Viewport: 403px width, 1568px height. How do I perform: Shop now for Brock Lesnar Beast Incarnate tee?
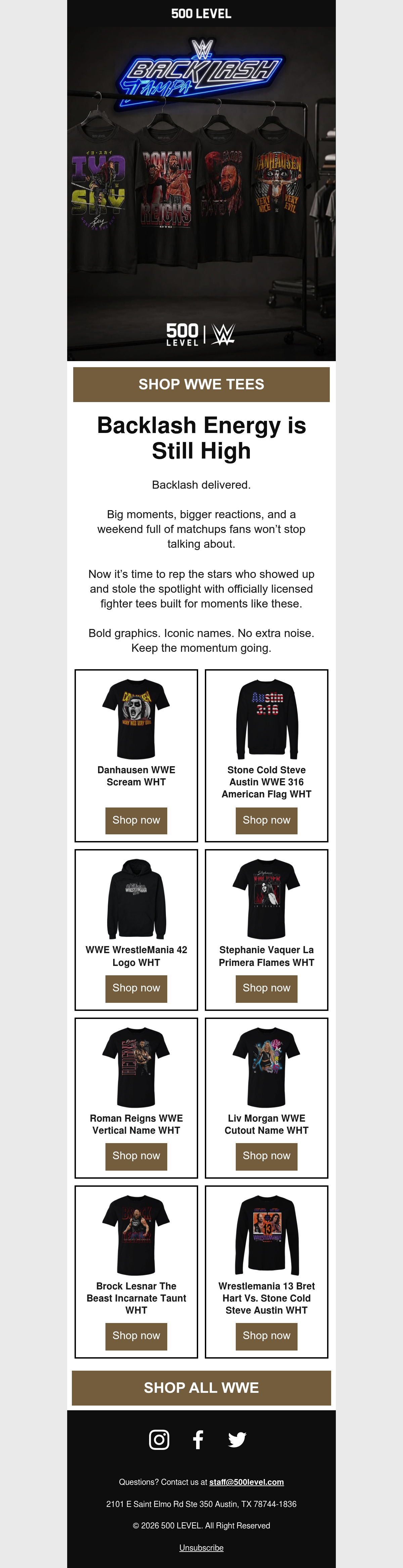pos(136,1335)
